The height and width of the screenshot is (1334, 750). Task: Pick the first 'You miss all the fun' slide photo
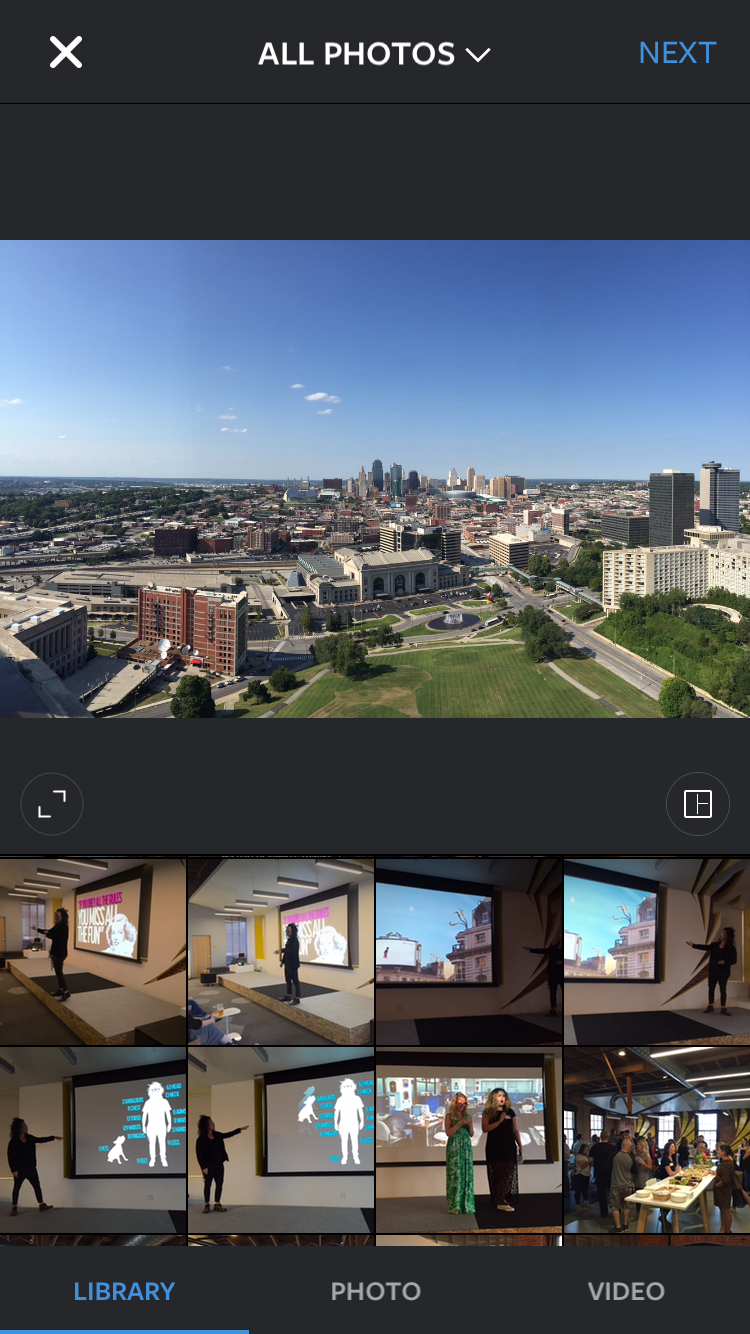click(93, 951)
